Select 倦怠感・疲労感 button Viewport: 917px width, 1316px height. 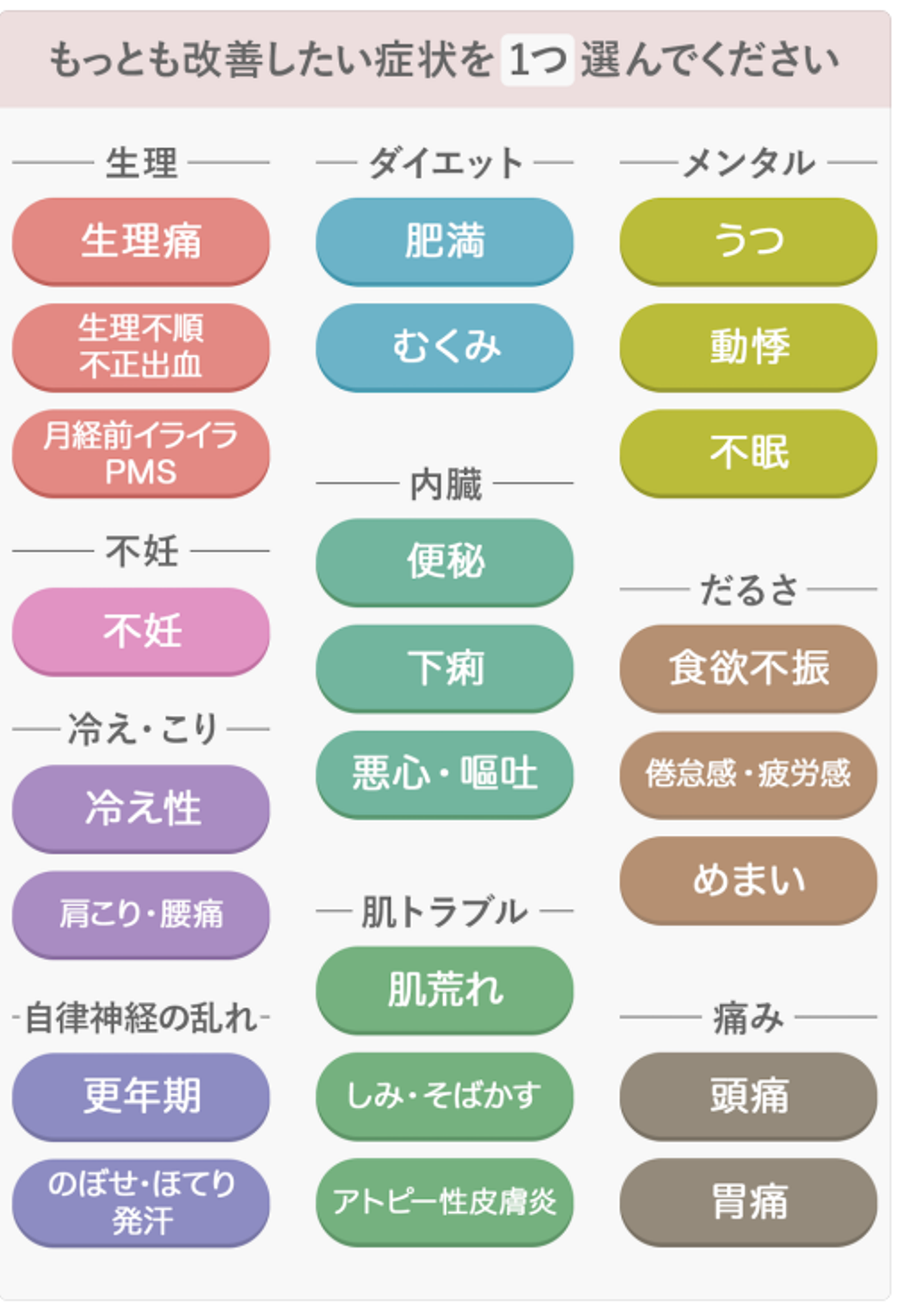pyautogui.click(x=748, y=774)
